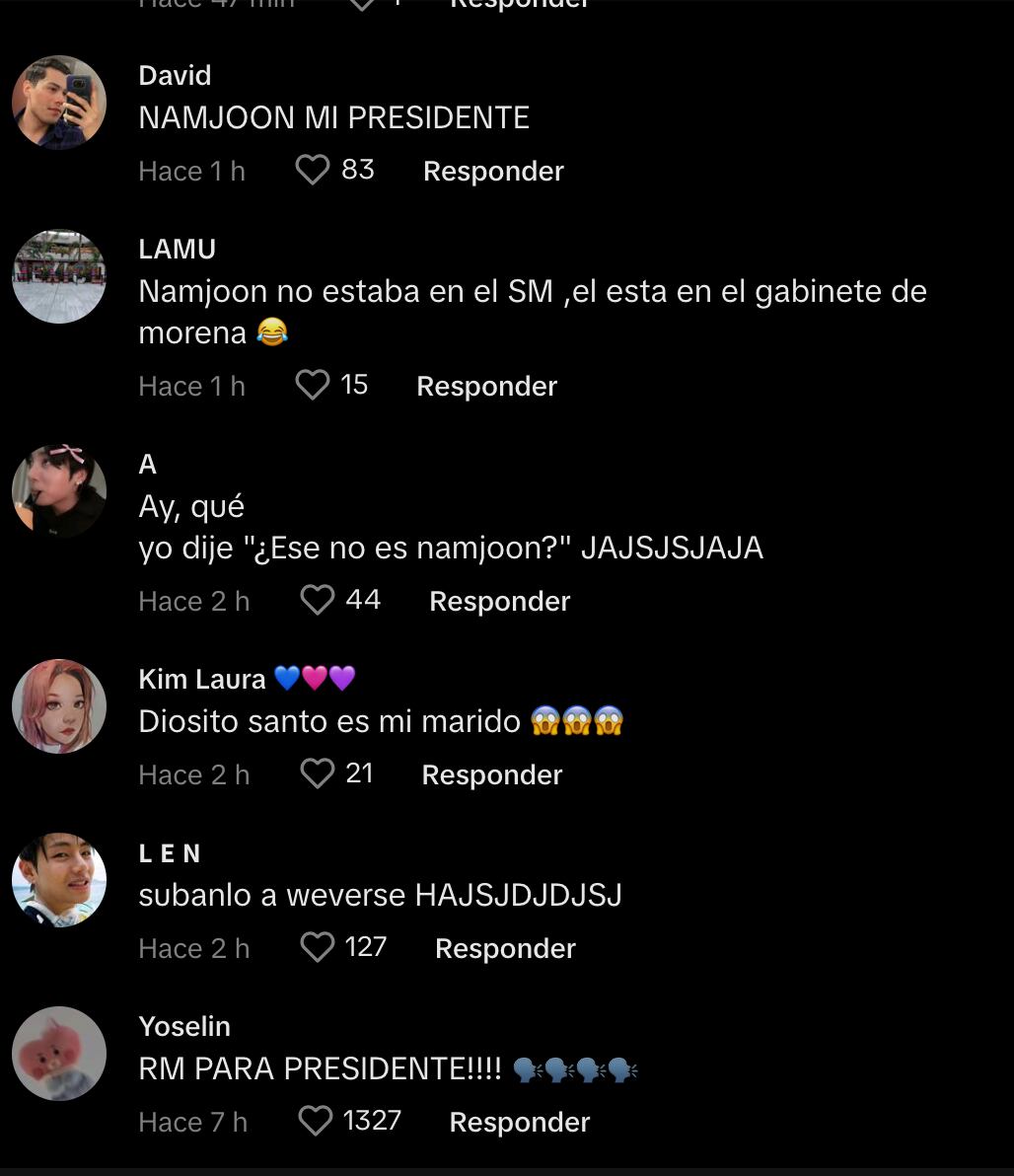Viewport: 1014px width, 1176px height.
Task: Reply to David's comment via Responder
Action: coord(493,170)
